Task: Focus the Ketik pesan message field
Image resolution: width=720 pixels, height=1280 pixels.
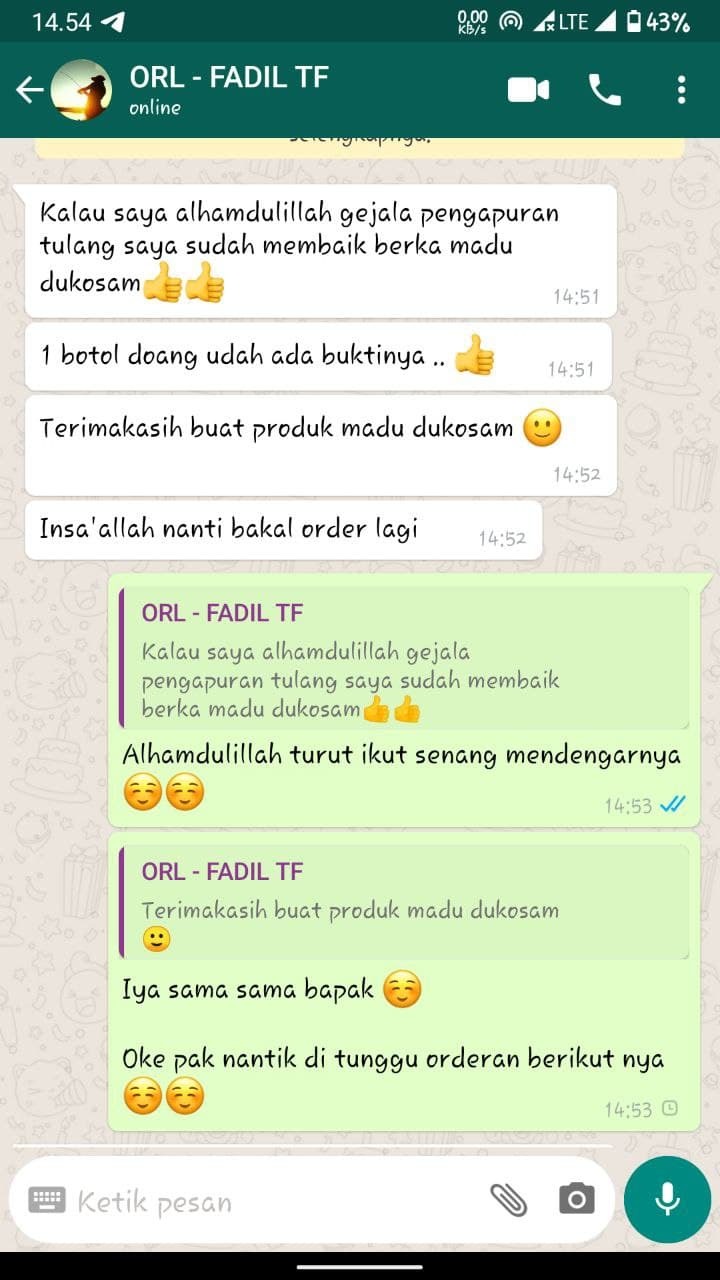Action: (270, 1201)
